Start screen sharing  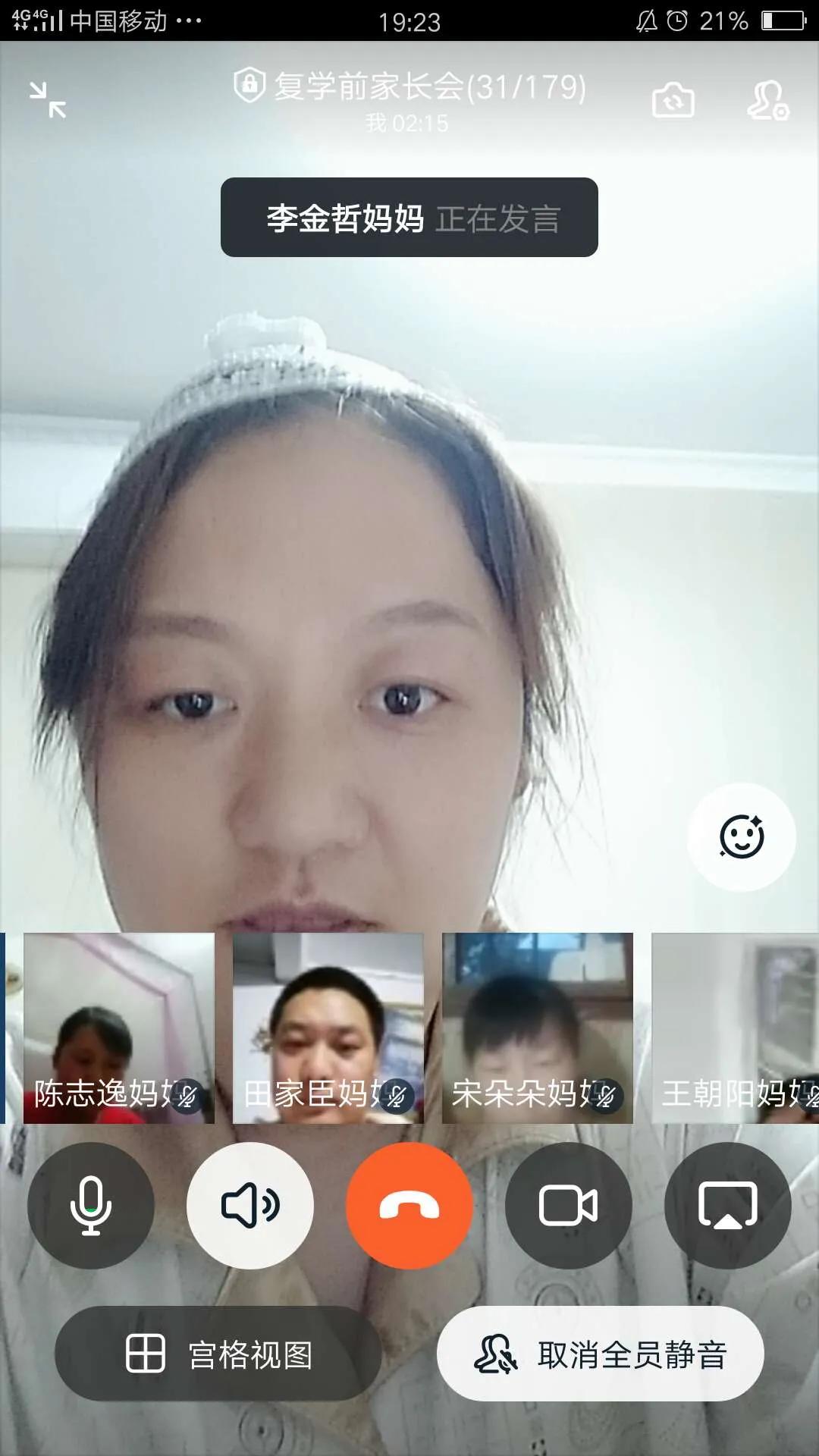point(727,1206)
